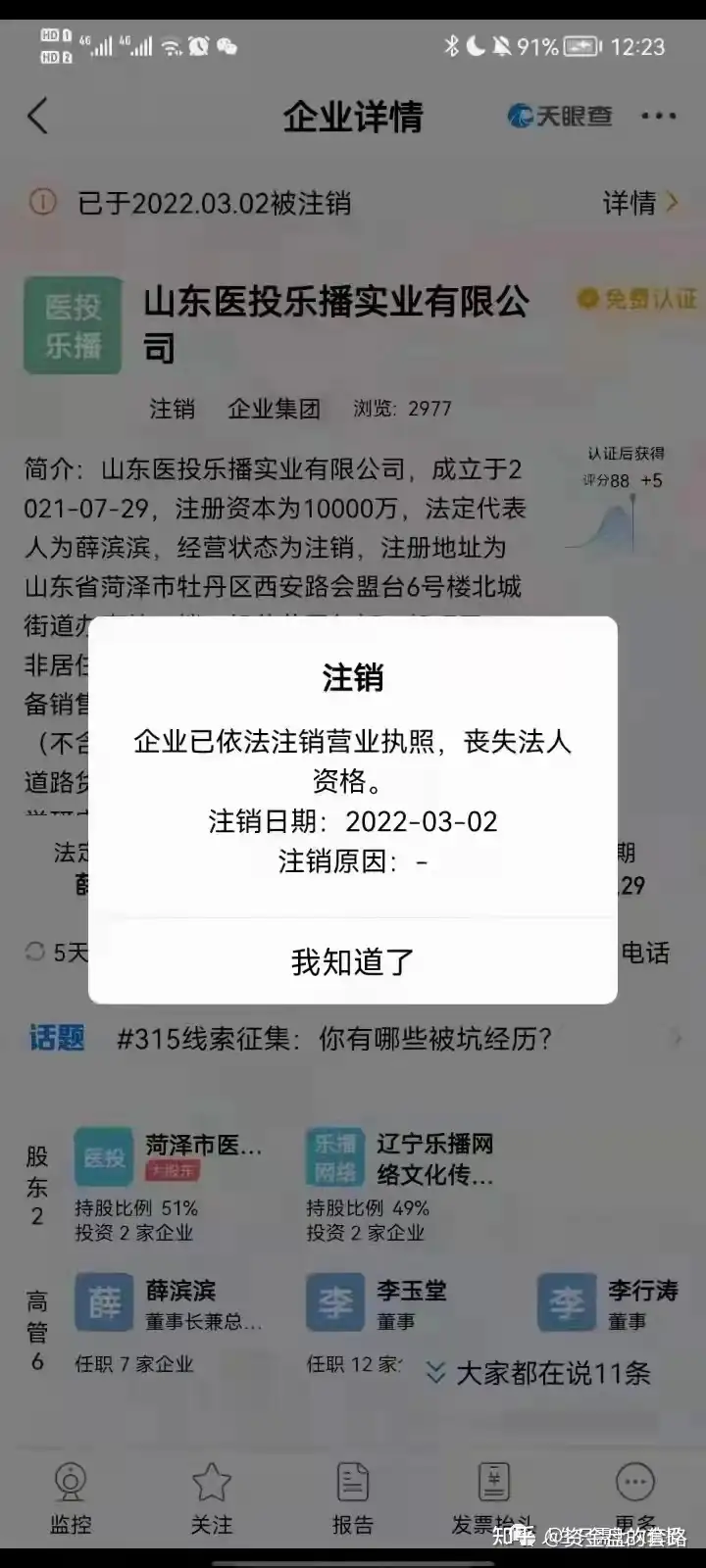This screenshot has width=706, height=1568.
Task: Open 详情 of the cancellation notice
Action: pyautogui.click(x=639, y=203)
